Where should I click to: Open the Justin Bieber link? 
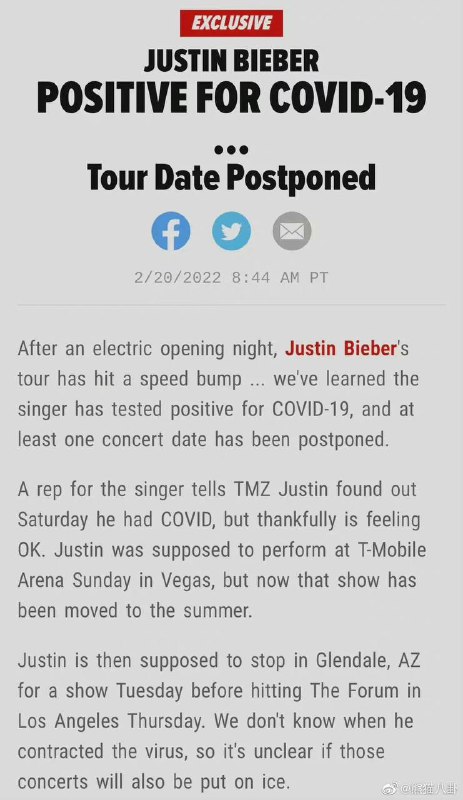341,348
